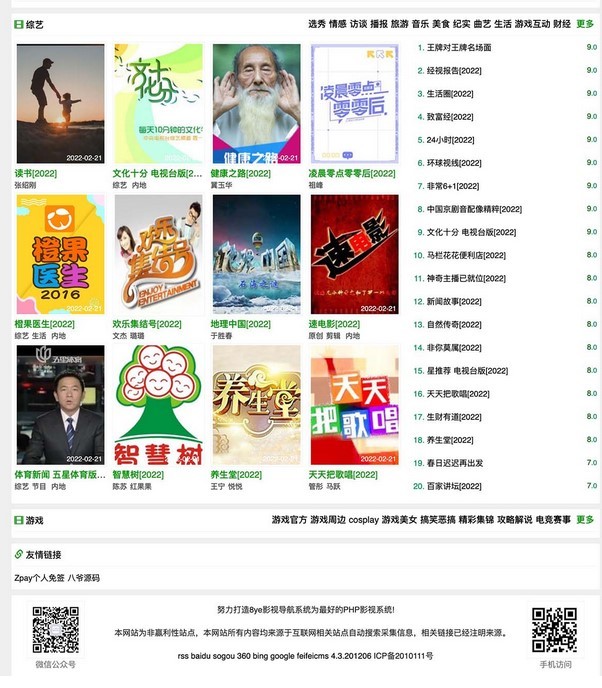Open 欢乐集结号[2022] show tile
The height and width of the screenshot is (688, 602).
(158, 254)
